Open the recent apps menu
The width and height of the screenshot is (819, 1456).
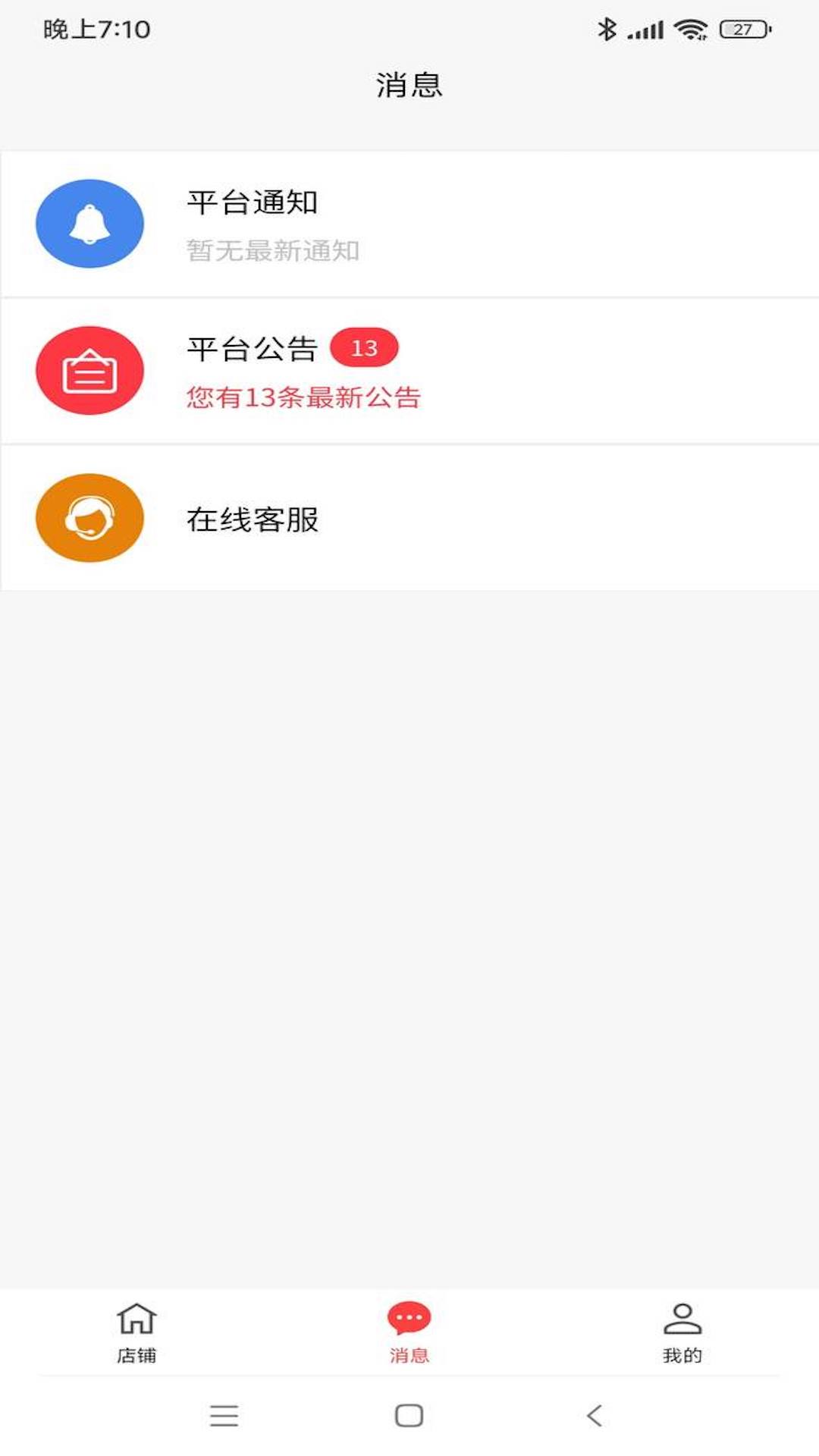224,1415
